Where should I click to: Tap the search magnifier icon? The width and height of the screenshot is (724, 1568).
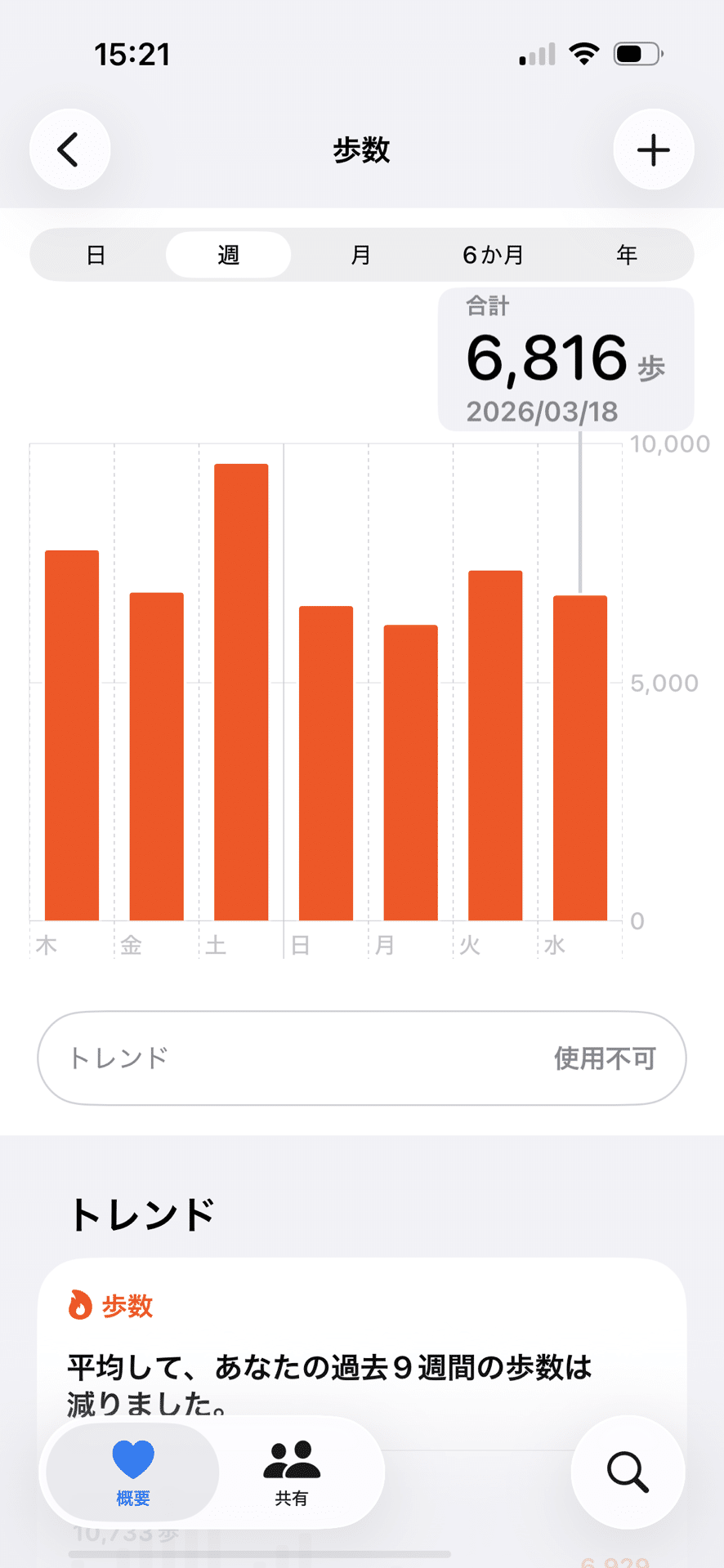coord(627,1472)
